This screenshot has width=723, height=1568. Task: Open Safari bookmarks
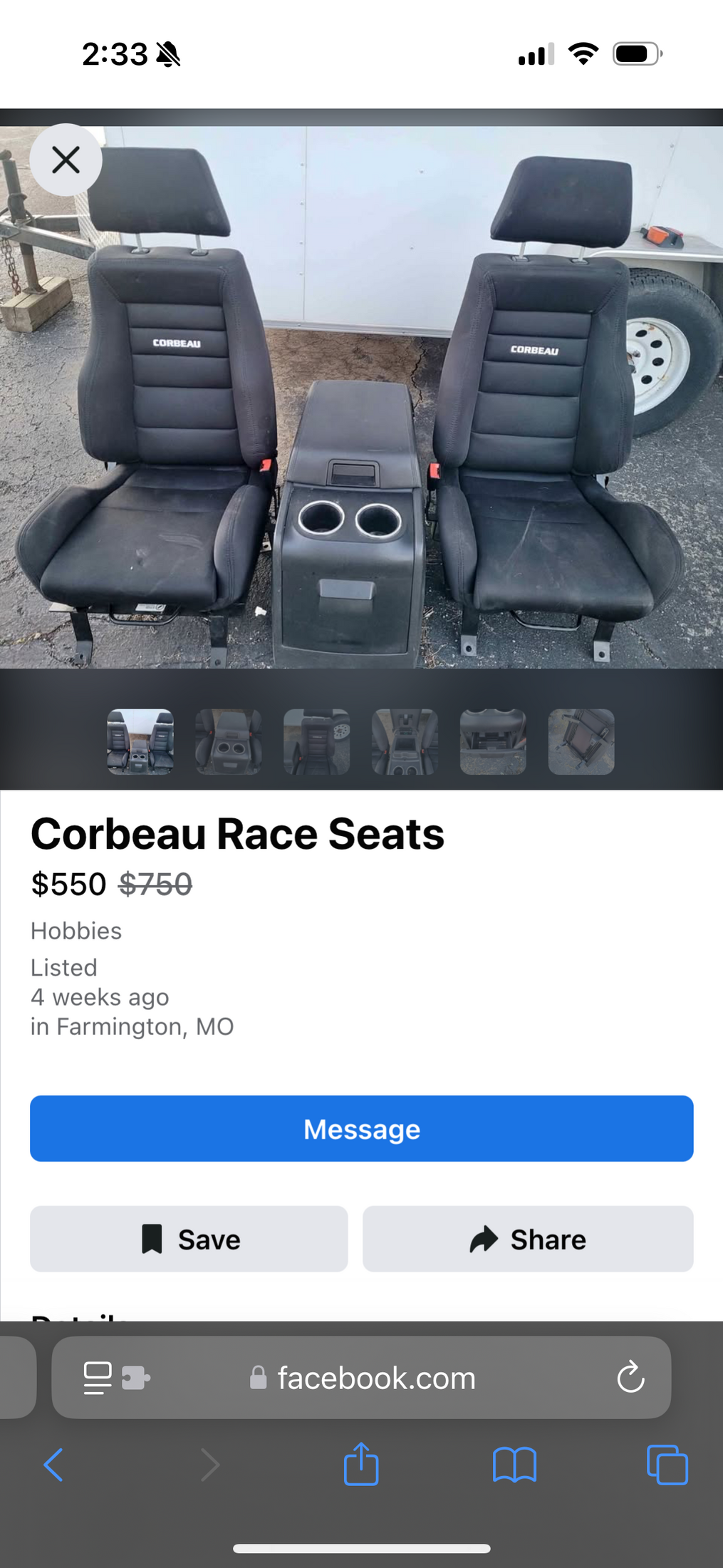[514, 1465]
